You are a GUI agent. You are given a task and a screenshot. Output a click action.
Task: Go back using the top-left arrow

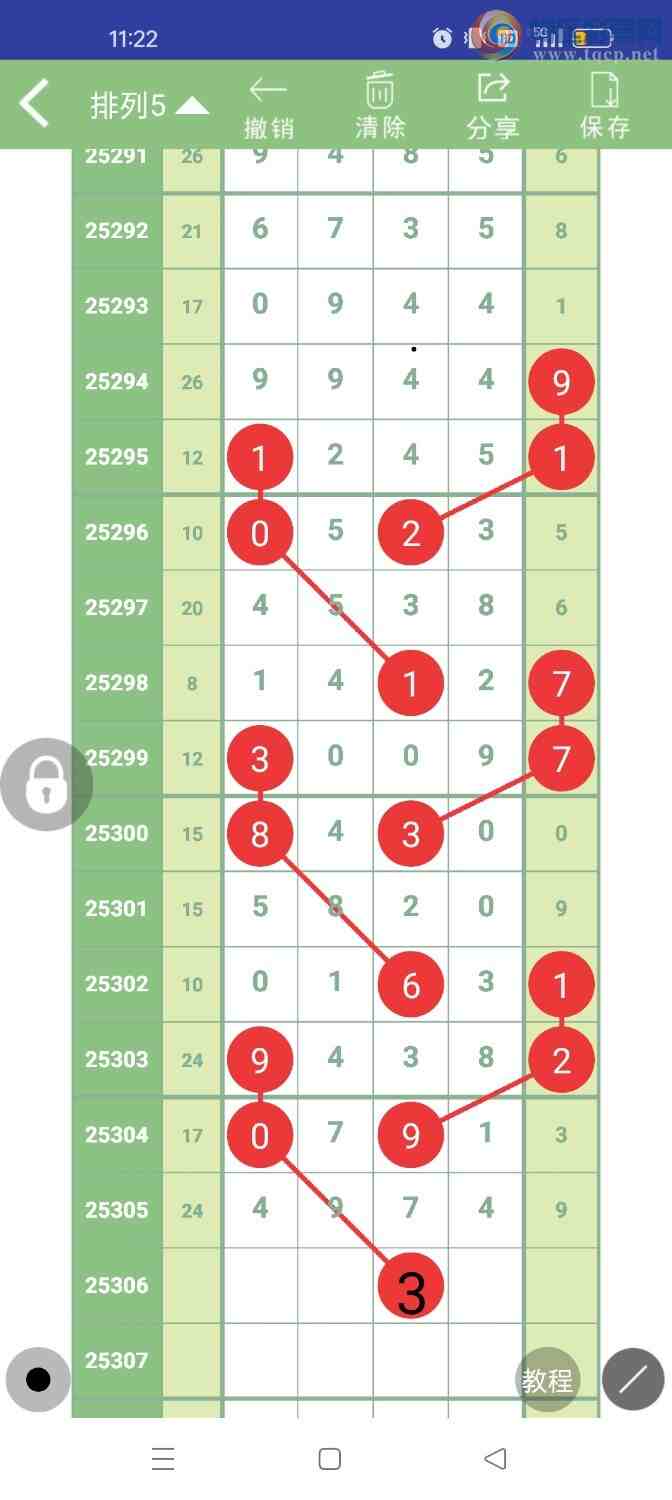coord(35,104)
